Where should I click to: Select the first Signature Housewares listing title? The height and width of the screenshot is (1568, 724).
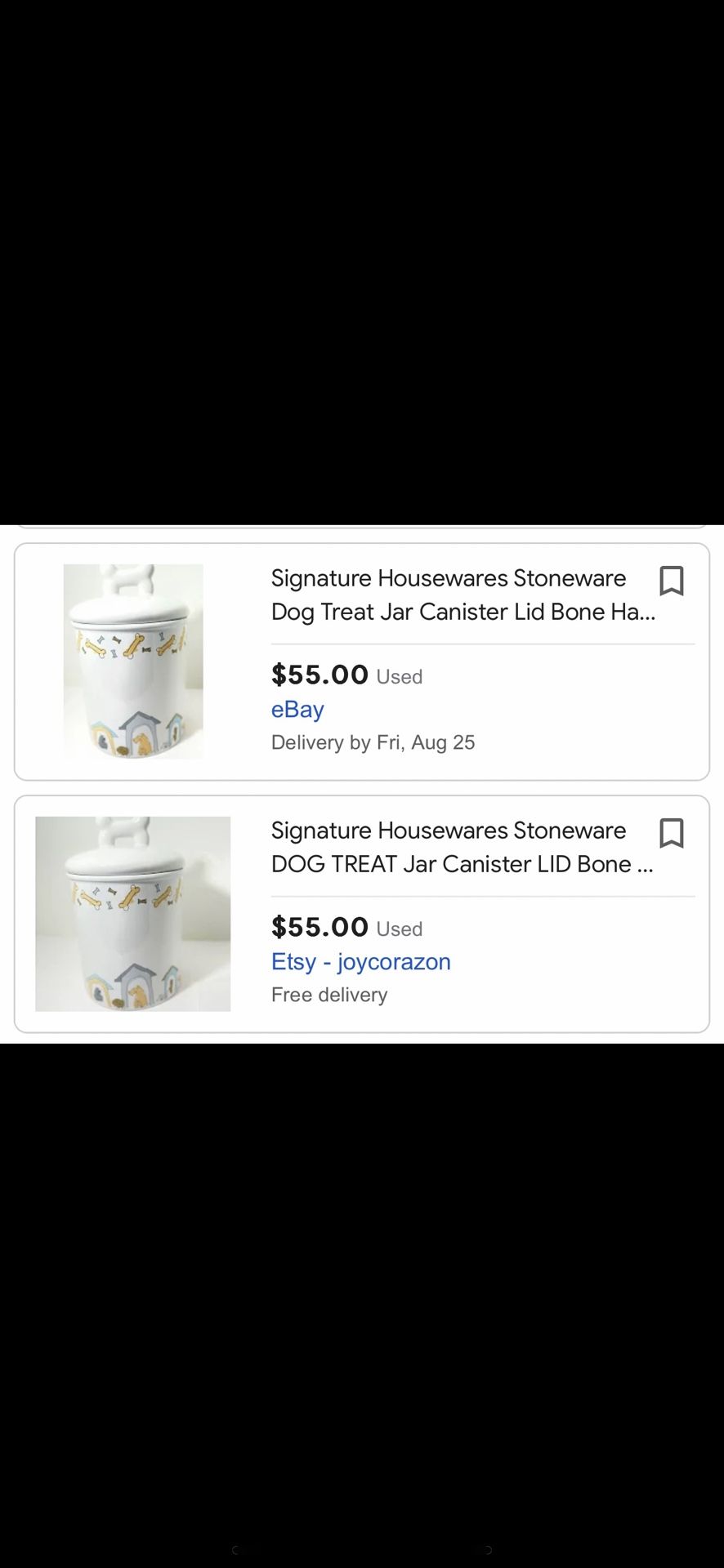[x=462, y=595]
